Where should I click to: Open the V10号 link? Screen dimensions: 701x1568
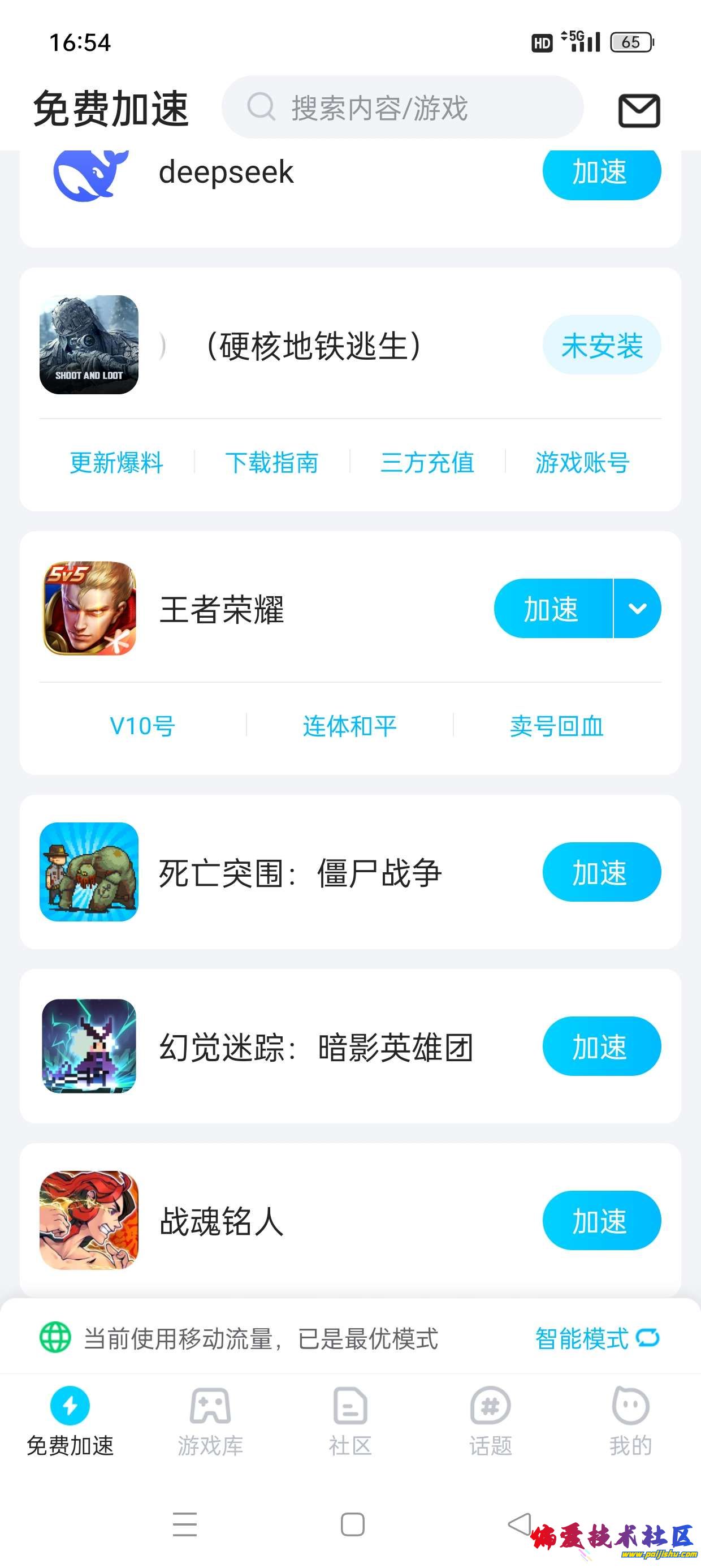point(142,726)
